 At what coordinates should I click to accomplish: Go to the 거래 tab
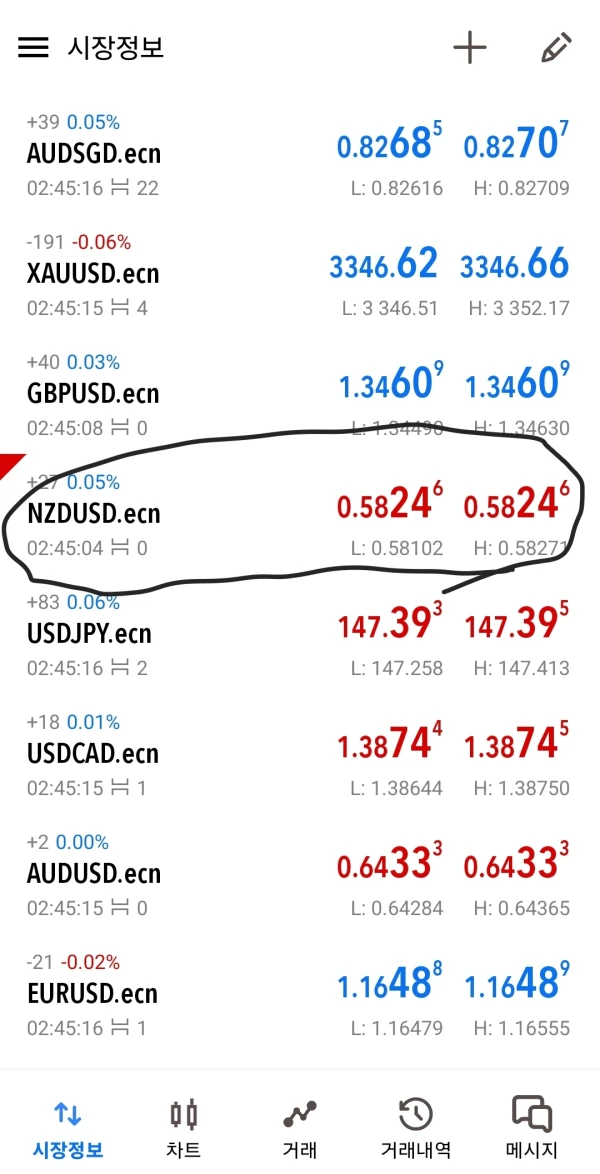pyautogui.click(x=300, y=1128)
